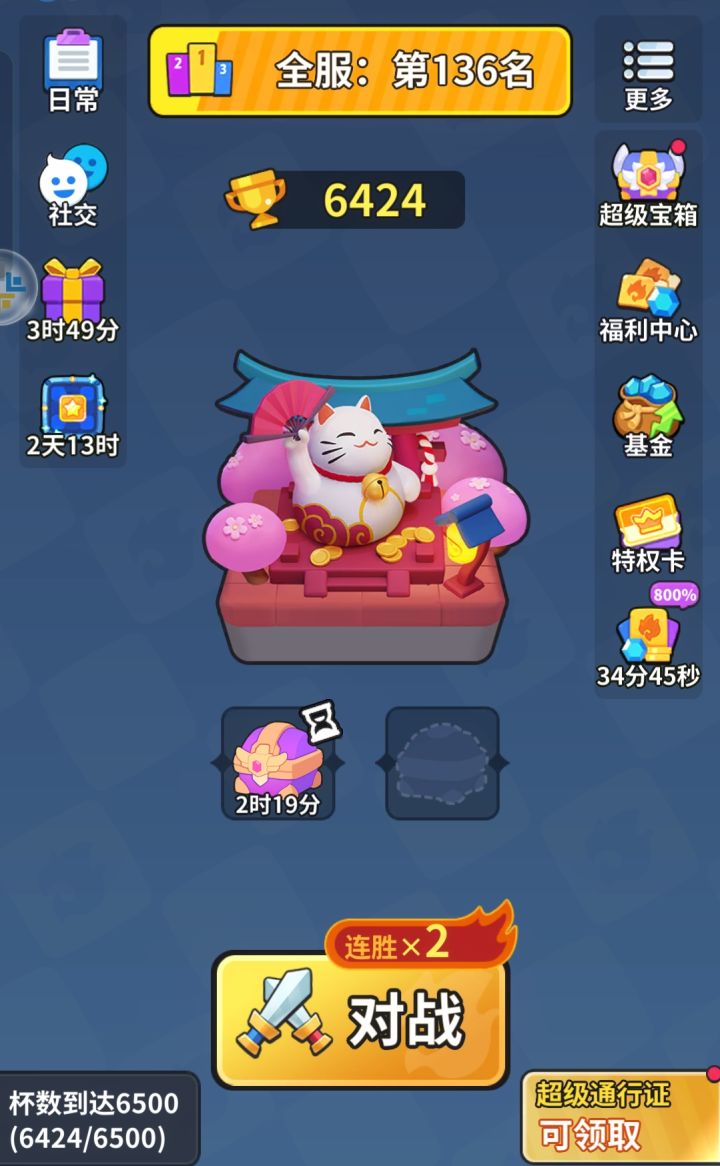The image size is (720, 1166).
Task: View the 全服第136名 ranking banner
Action: point(360,70)
